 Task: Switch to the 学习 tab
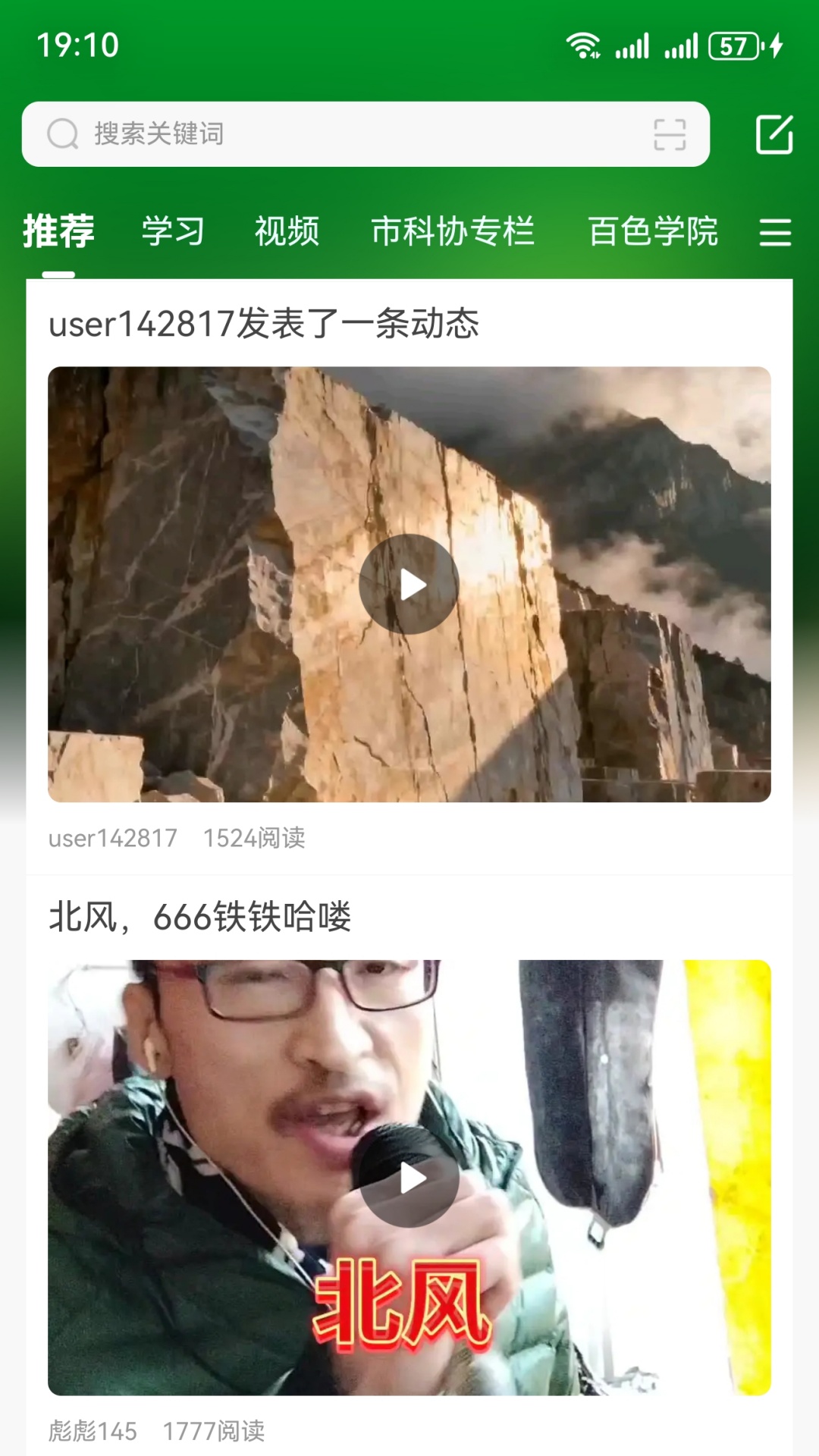click(171, 233)
